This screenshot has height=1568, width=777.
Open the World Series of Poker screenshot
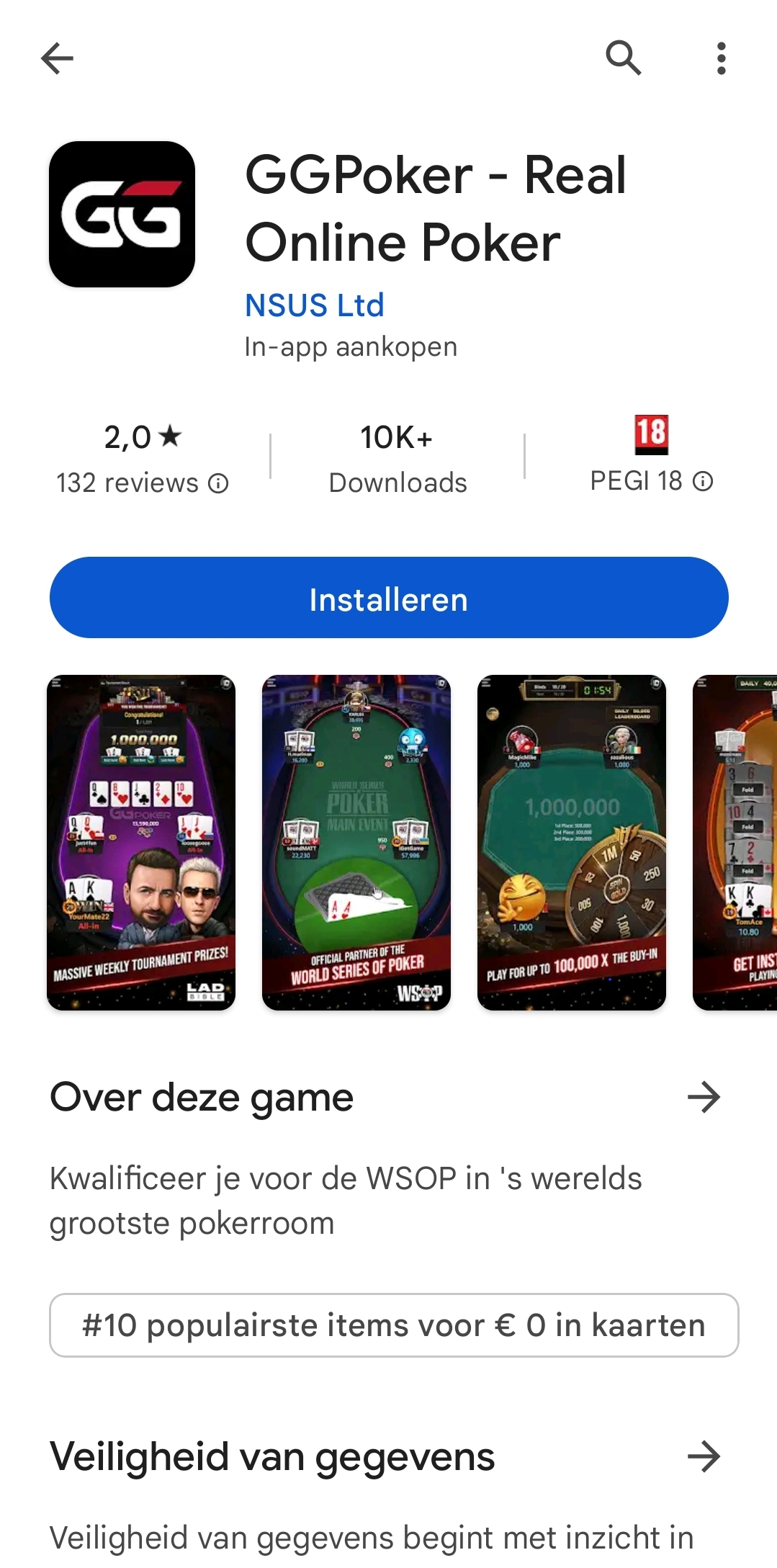point(356,842)
